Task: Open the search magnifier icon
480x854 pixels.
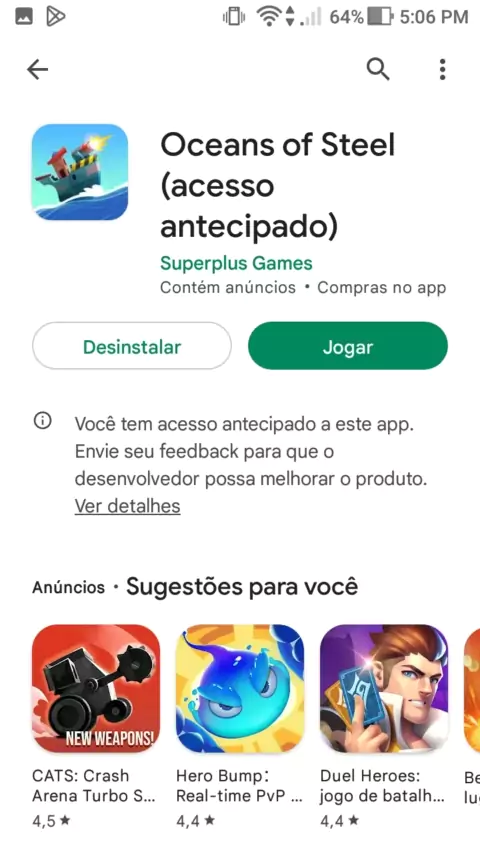Action: pyautogui.click(x=378, y=70)
